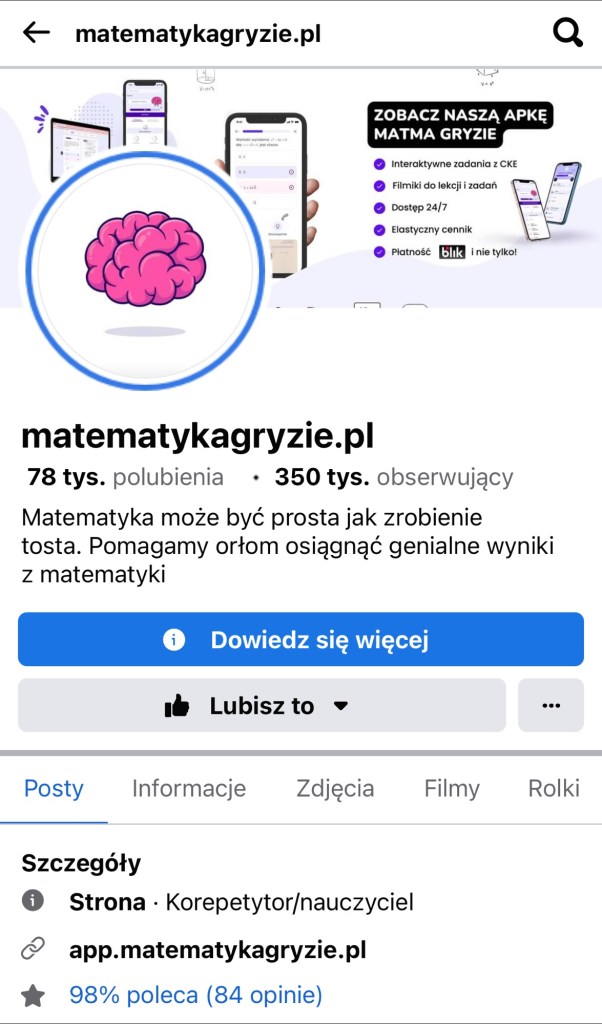The width and height of the screenshot is (602, 1024).
Task: Tap the Dowiedz się więcej button
Action: tap(300, 640)
